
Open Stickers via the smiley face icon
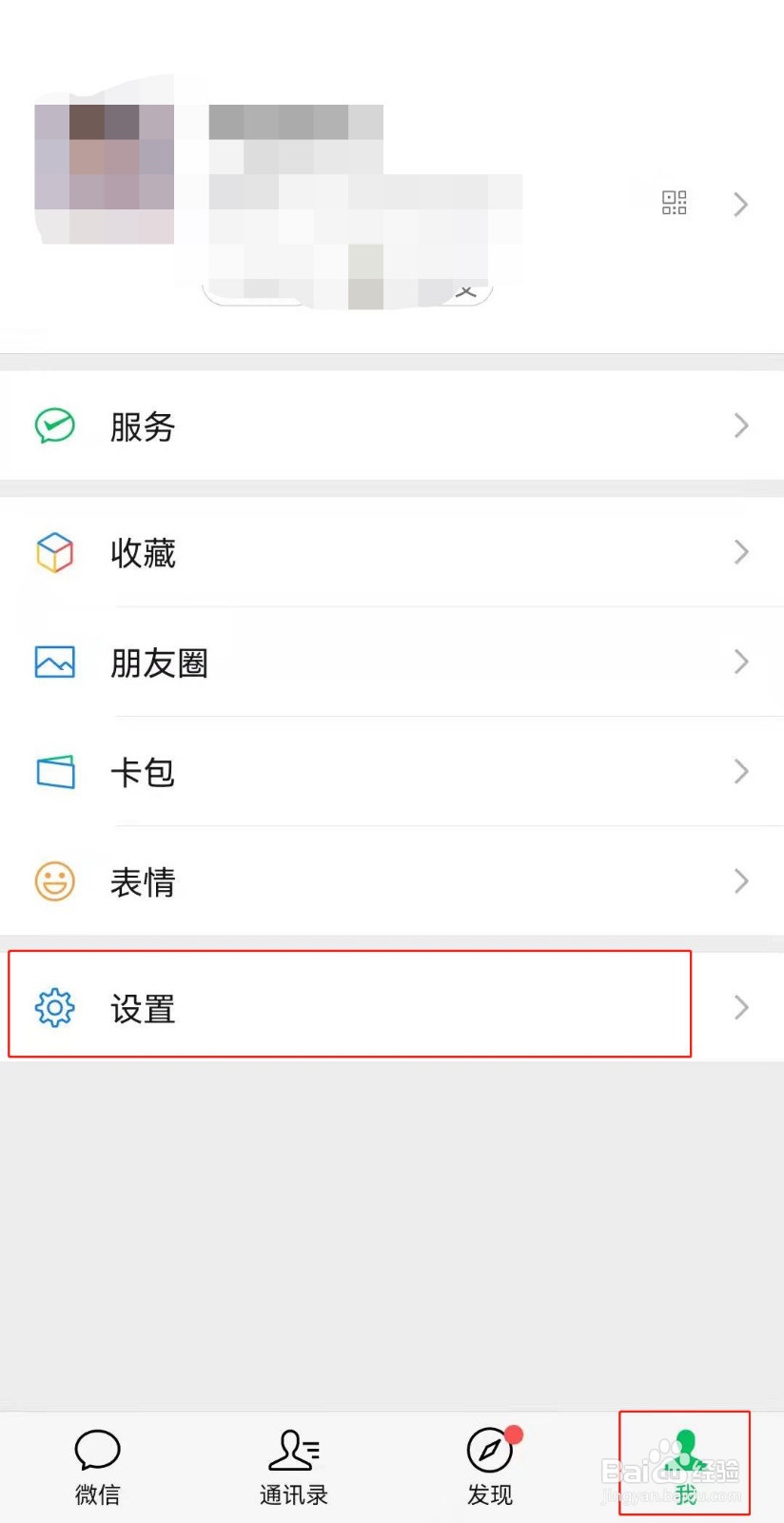[54, 881]
